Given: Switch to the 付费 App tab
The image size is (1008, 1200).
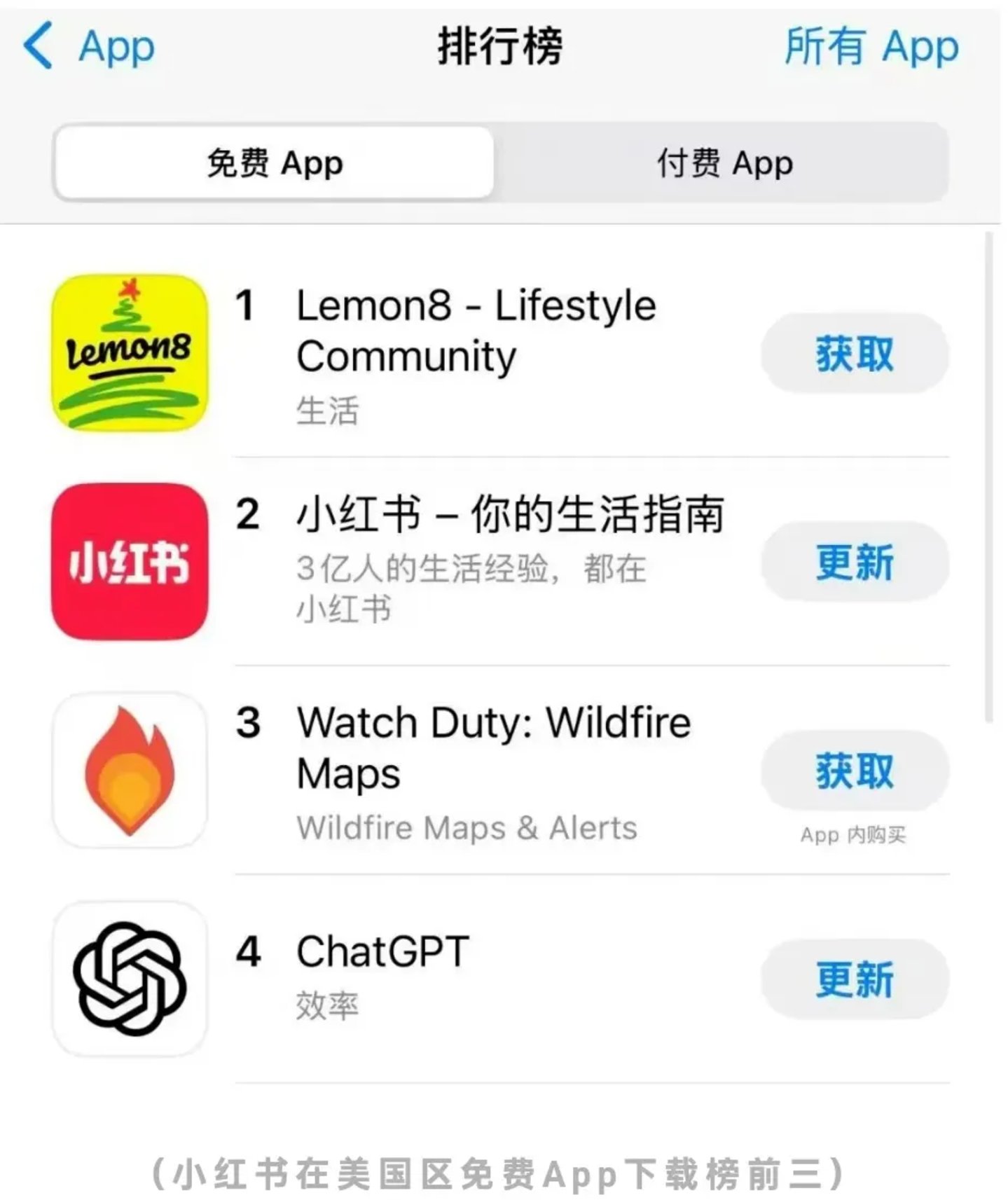Looking at the screenshot, I should 724,163.
